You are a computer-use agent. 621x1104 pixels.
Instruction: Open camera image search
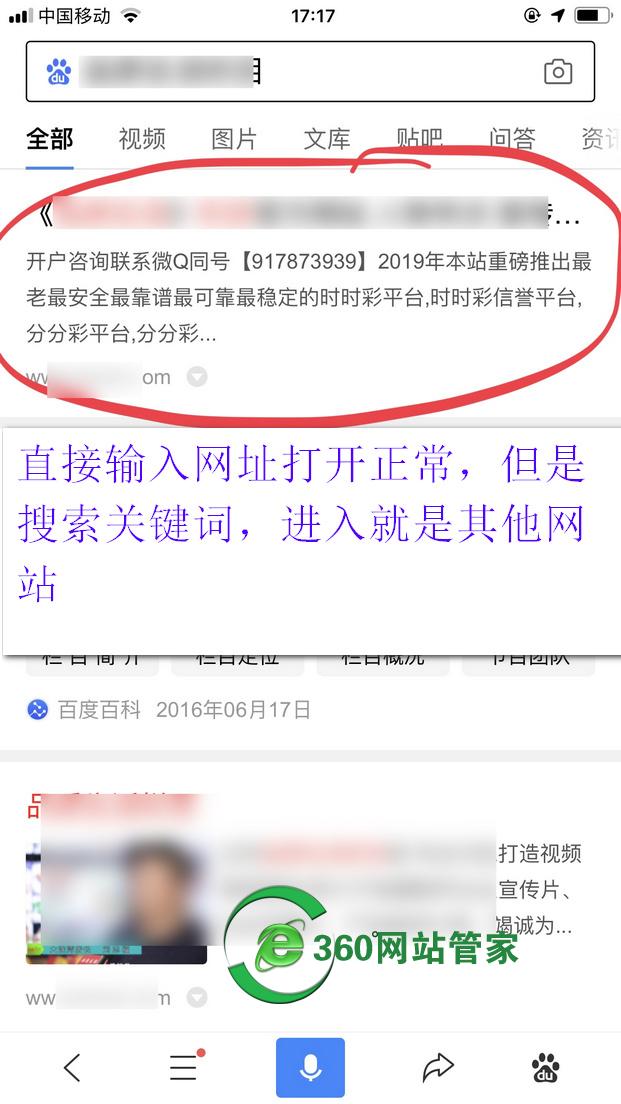coord(558,72)
